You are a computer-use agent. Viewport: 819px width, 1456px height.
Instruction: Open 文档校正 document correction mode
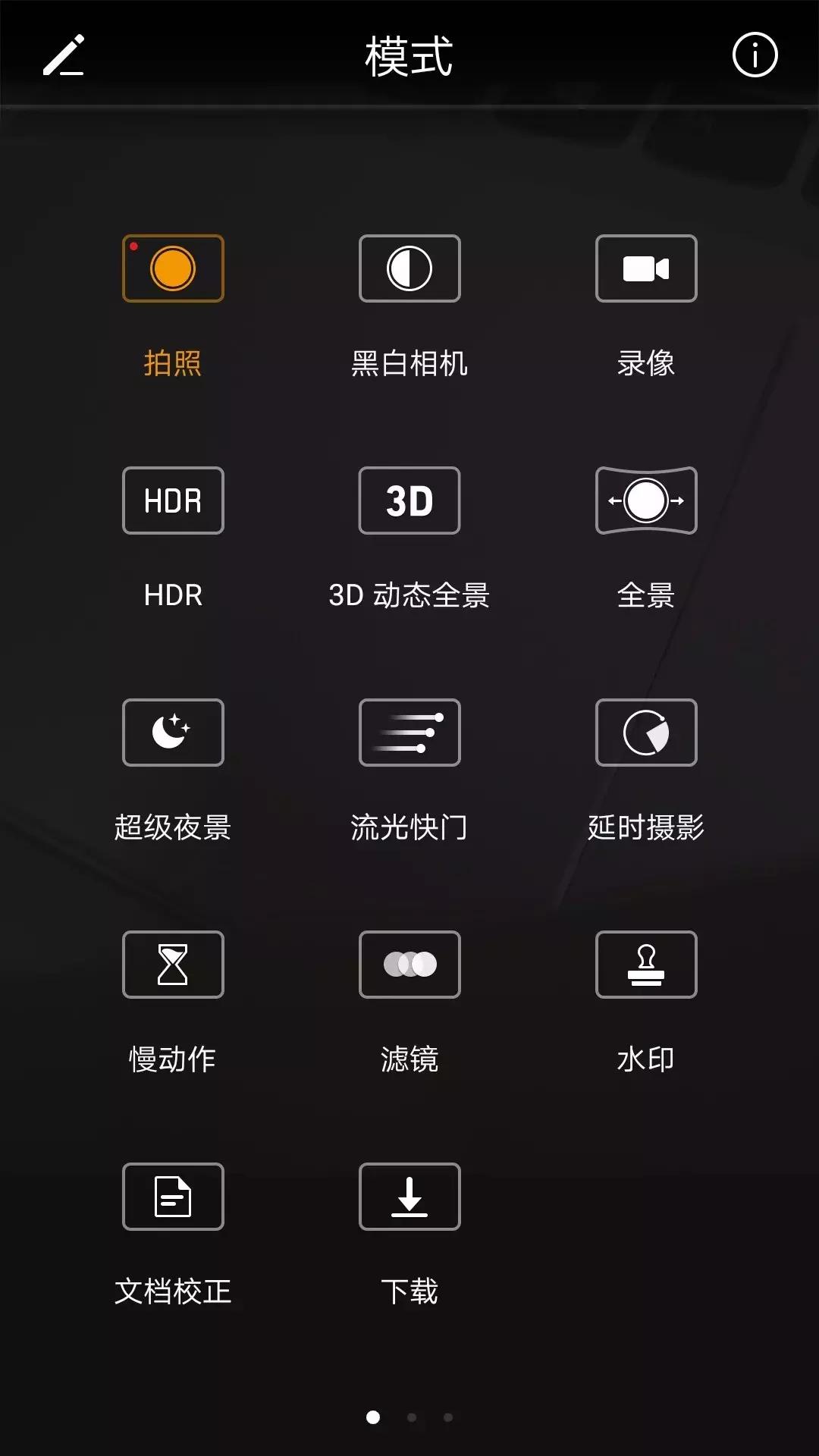pyautogui.click(x=172, y=1196)
